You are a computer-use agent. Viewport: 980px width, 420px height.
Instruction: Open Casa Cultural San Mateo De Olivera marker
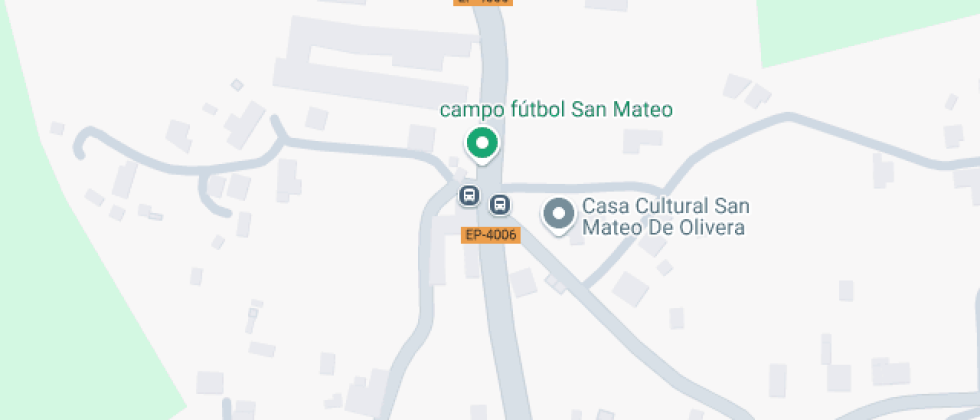click(x=558, y=214)
